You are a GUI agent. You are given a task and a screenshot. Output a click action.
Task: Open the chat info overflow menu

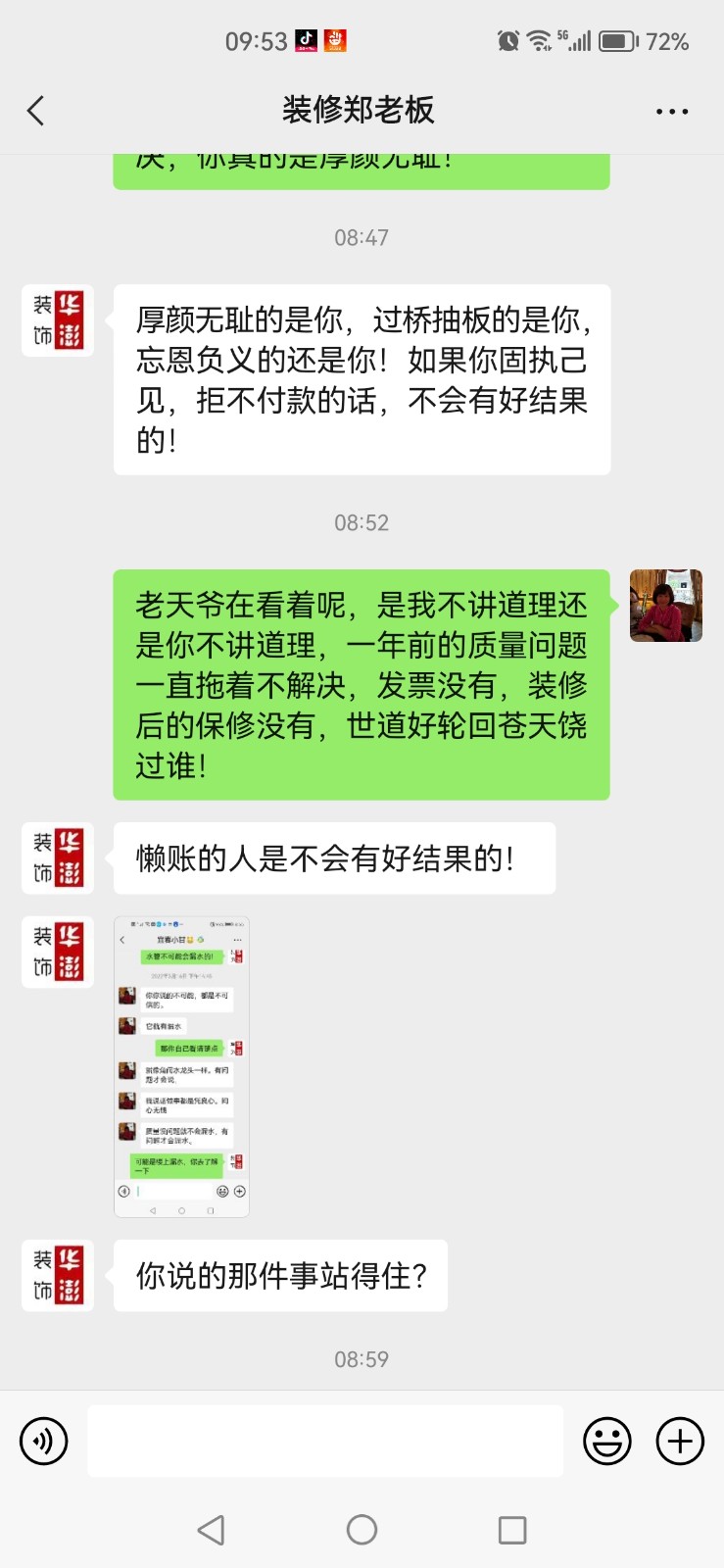[x=671, y=112]
